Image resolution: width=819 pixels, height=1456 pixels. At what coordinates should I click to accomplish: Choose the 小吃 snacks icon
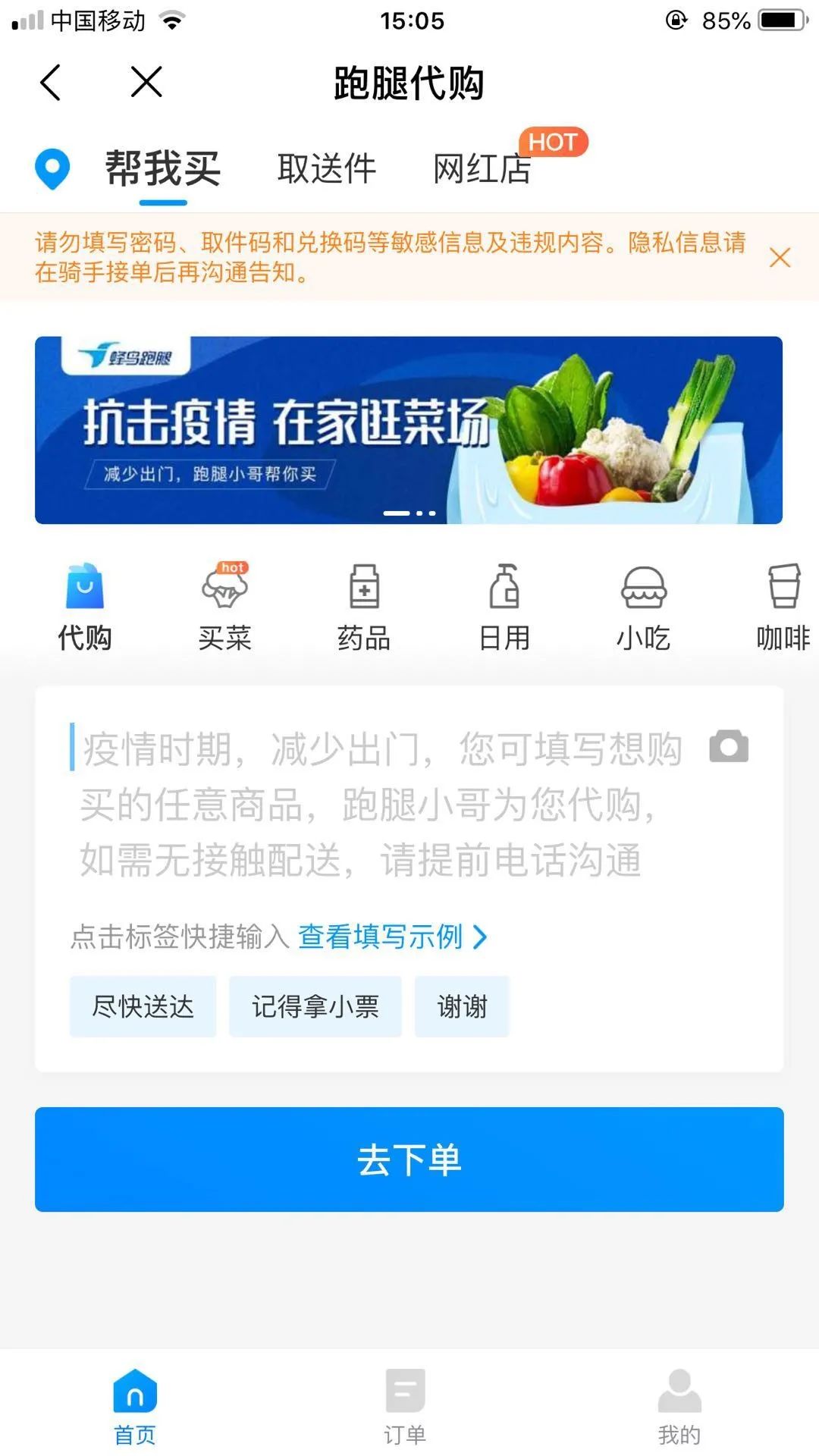pos(644,603)
